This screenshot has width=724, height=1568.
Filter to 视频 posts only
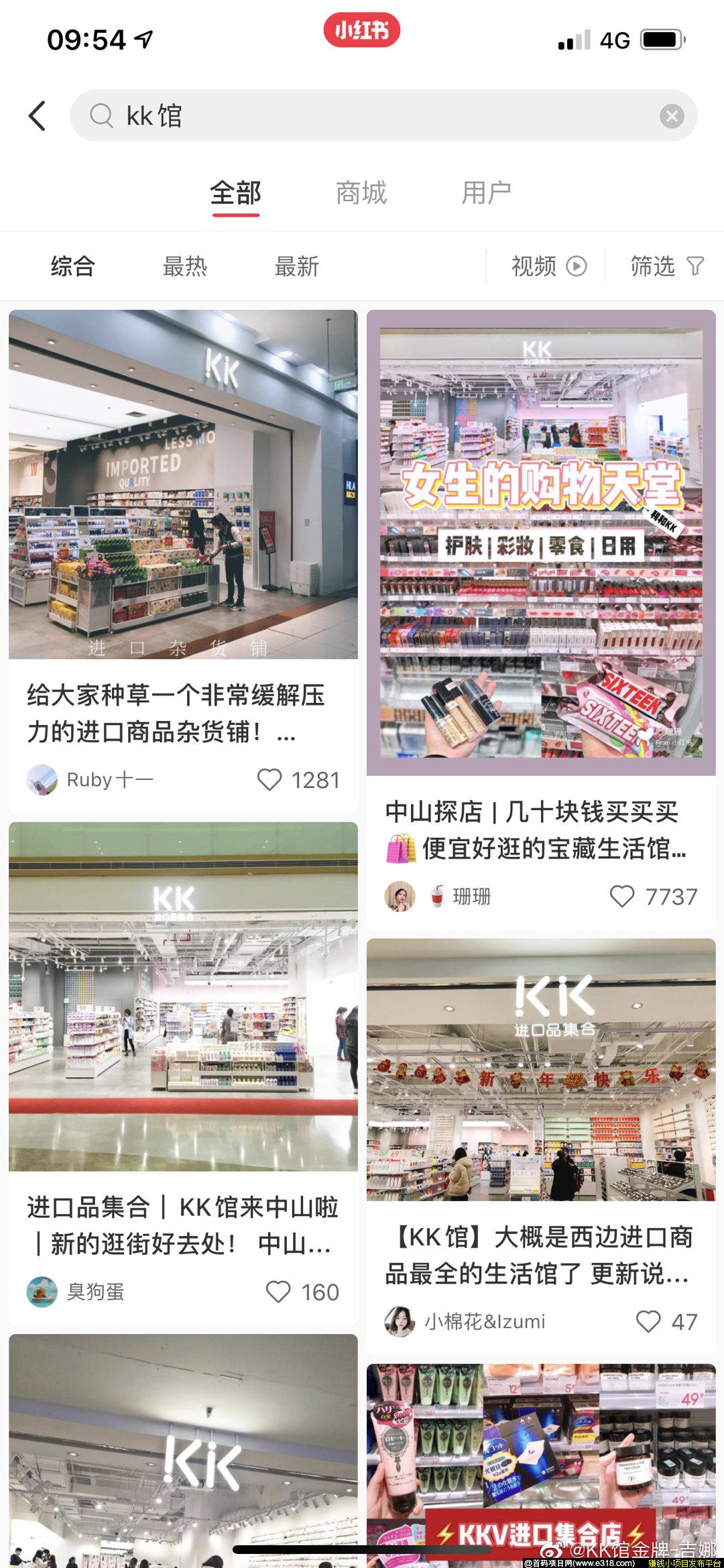548,267
